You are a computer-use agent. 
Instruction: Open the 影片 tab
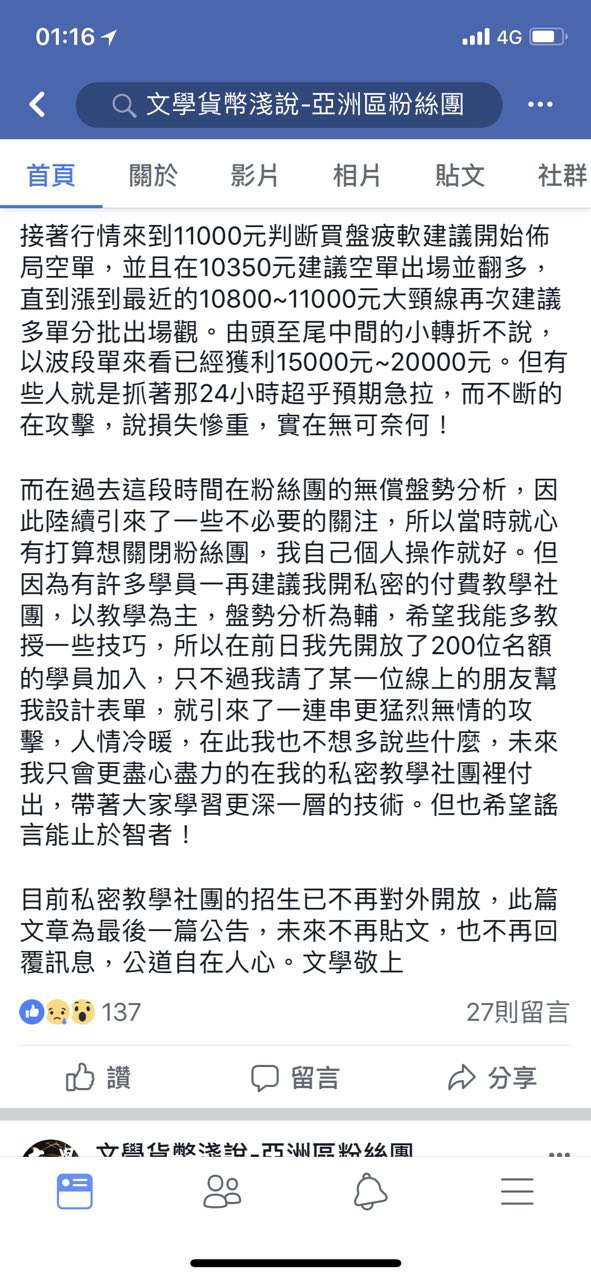(255, 176)
